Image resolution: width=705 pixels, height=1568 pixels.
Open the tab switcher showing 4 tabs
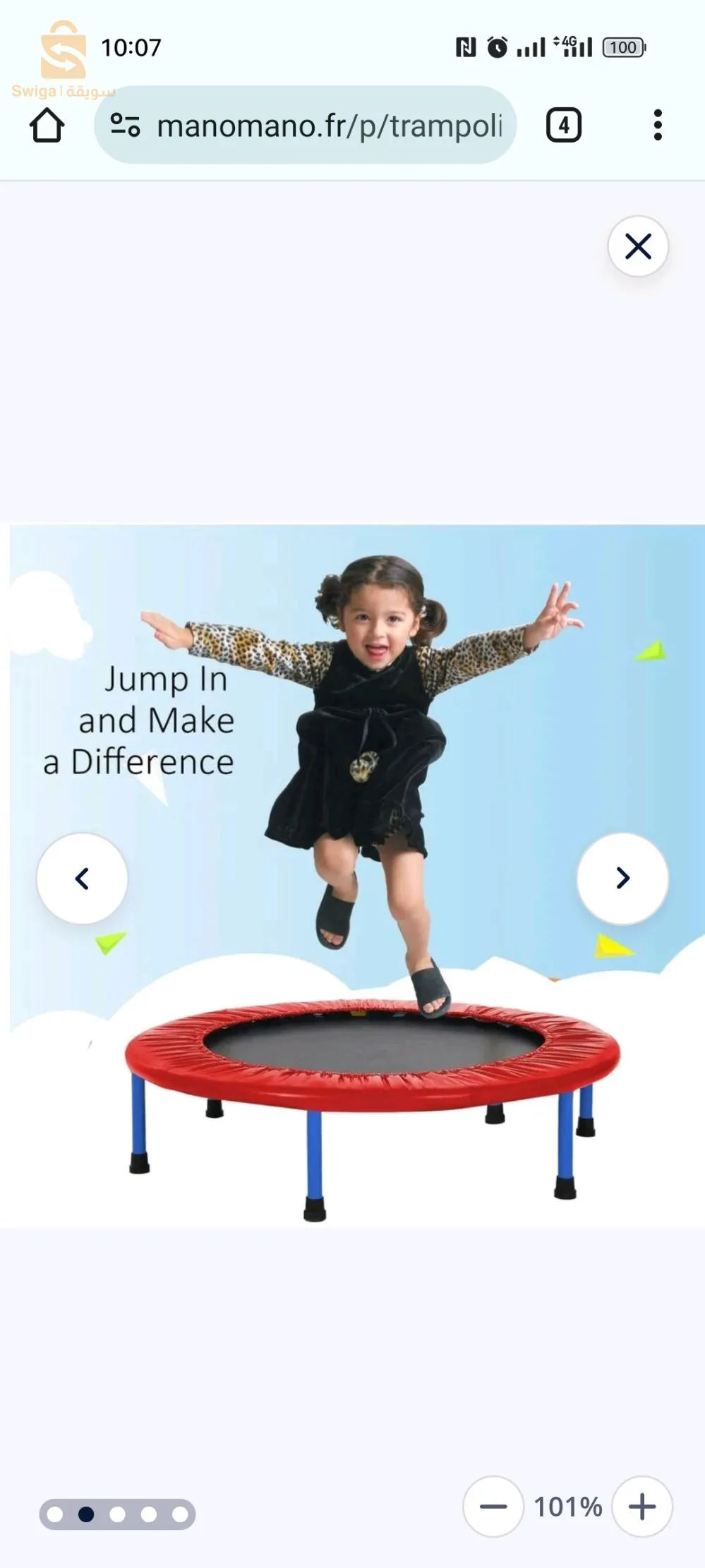tap(564, 126)
